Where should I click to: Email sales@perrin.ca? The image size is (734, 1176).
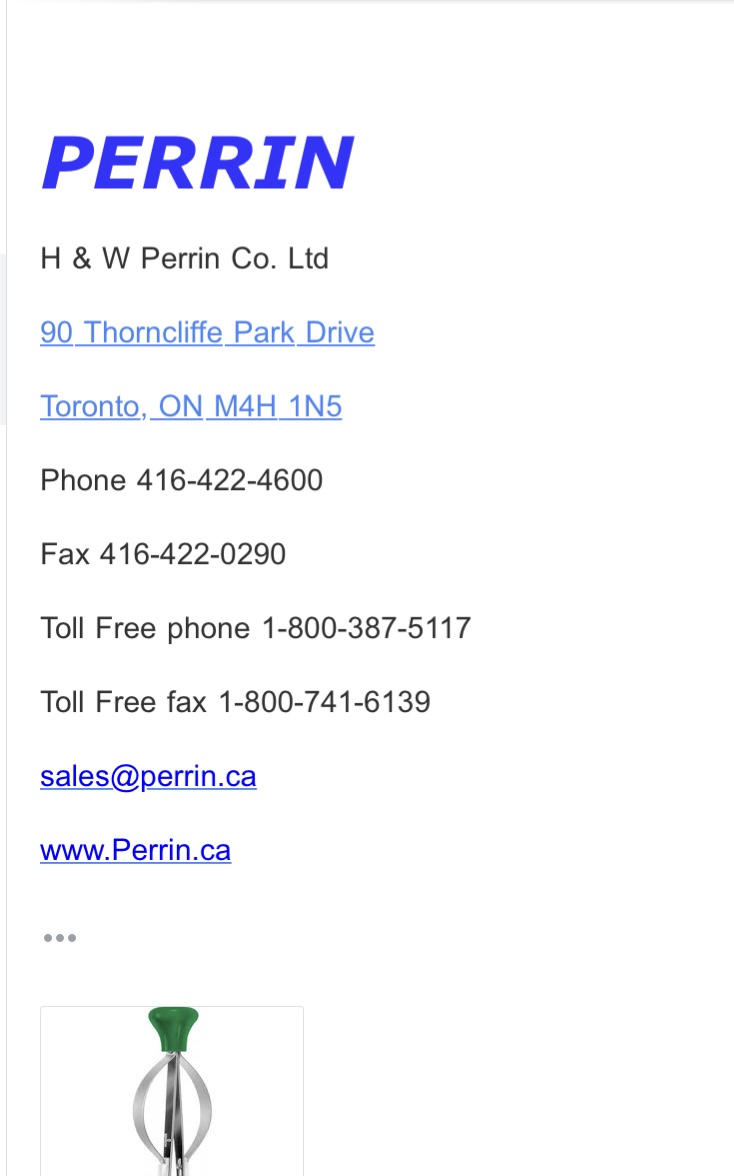point(148,776)
